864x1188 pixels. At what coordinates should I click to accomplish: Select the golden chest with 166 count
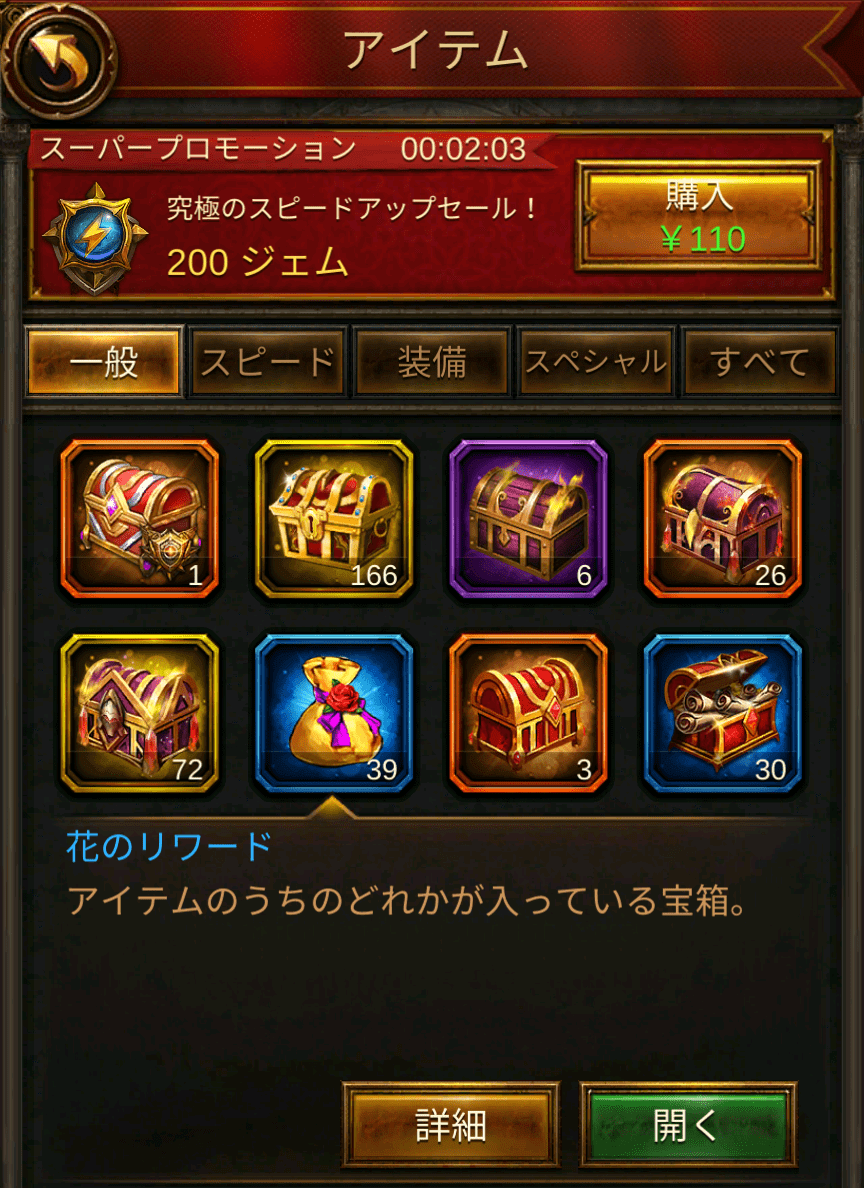coord(334,519)
